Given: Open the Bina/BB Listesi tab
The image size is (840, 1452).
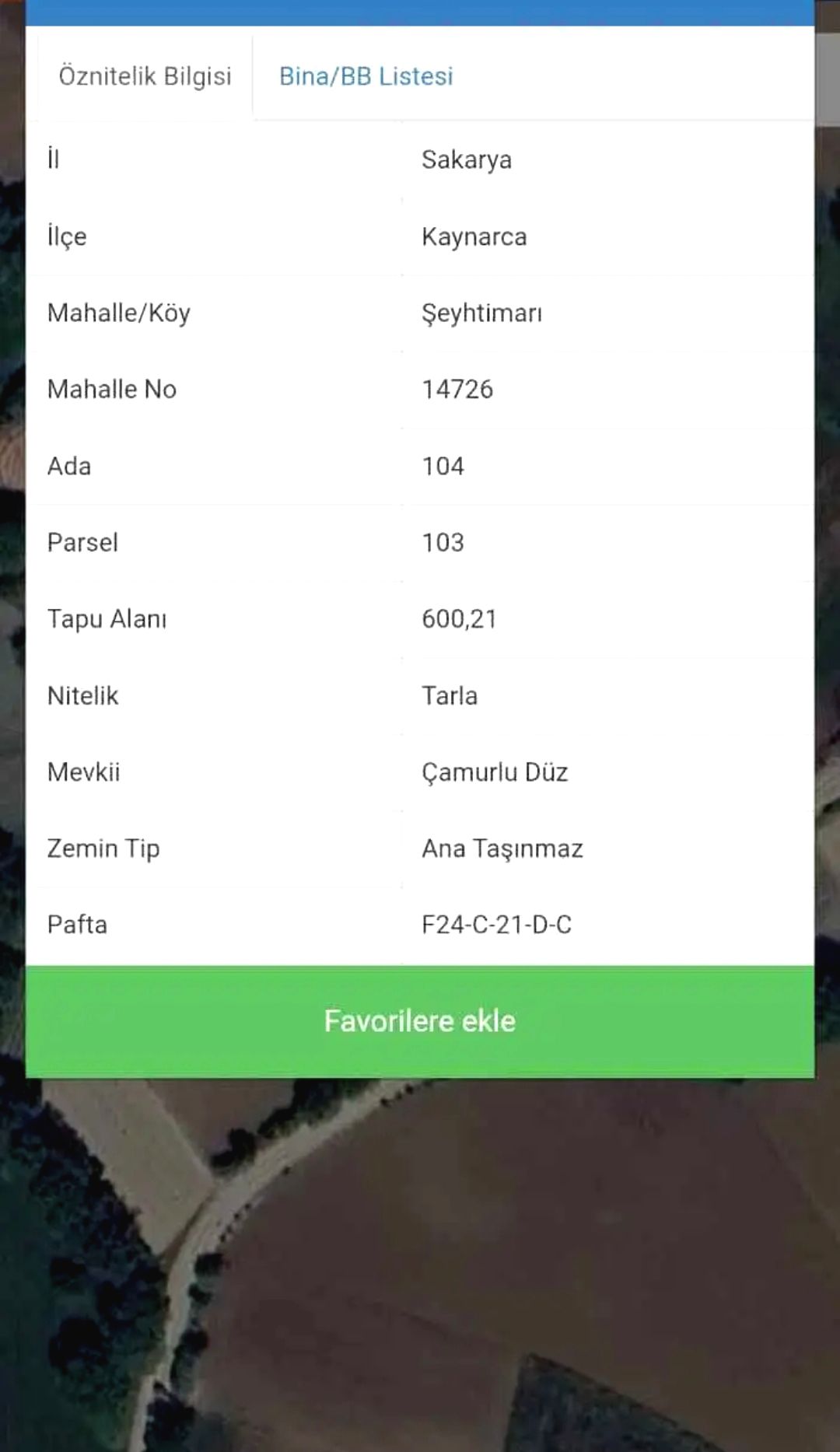Looking at the screenshot, I should [366, 76].
